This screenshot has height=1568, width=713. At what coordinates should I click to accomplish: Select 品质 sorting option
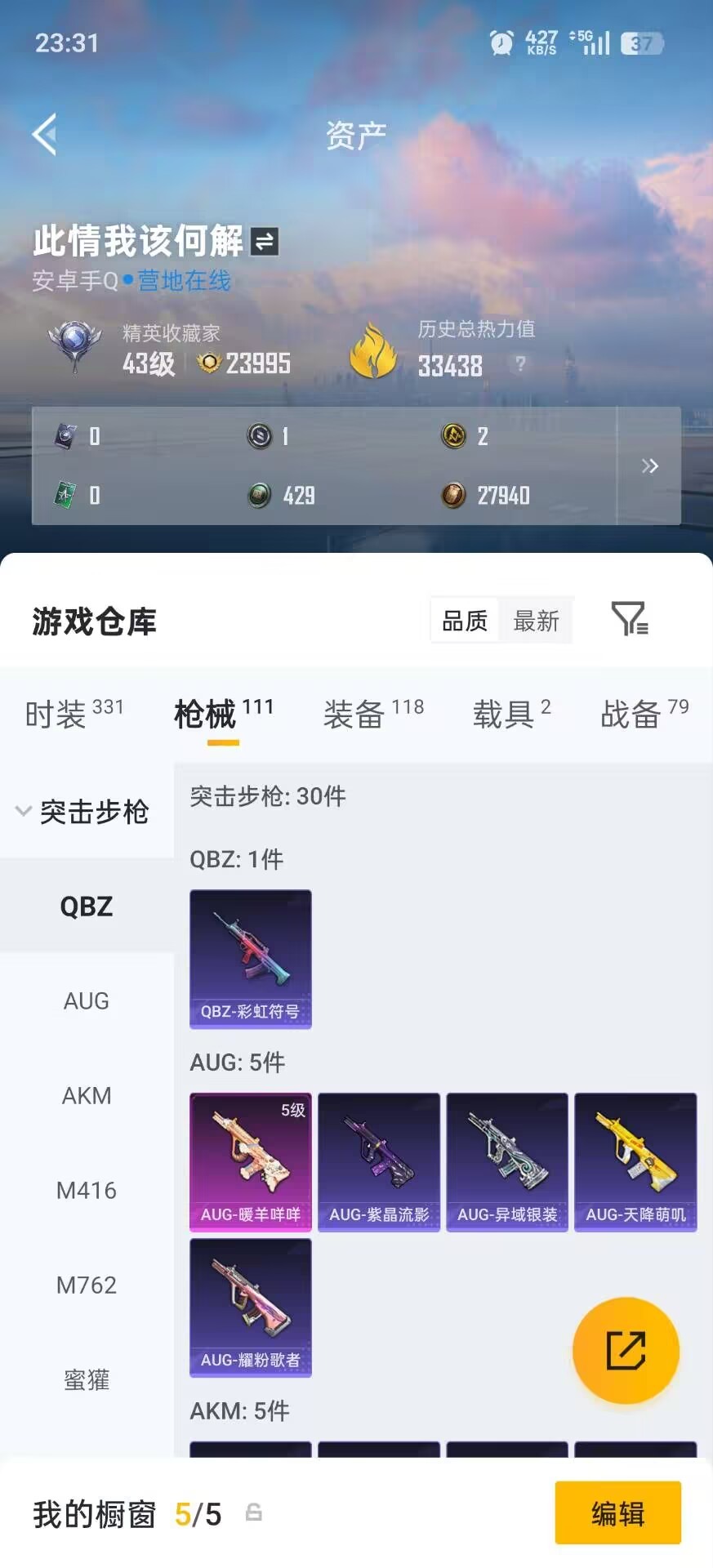pos(463,621)
